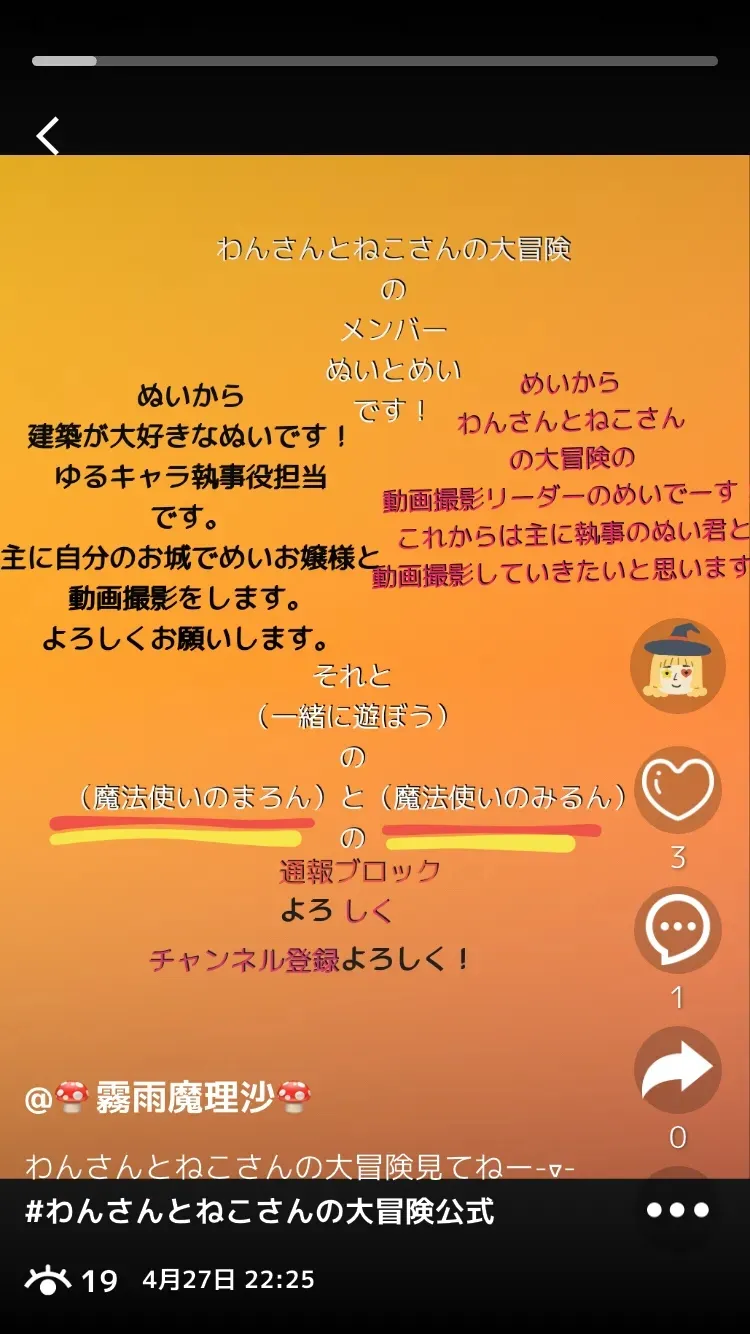Share this post with the arrow icon
Image resolution: width=750 pixels, height=1334 pixels.
(x=678, y=1070)
